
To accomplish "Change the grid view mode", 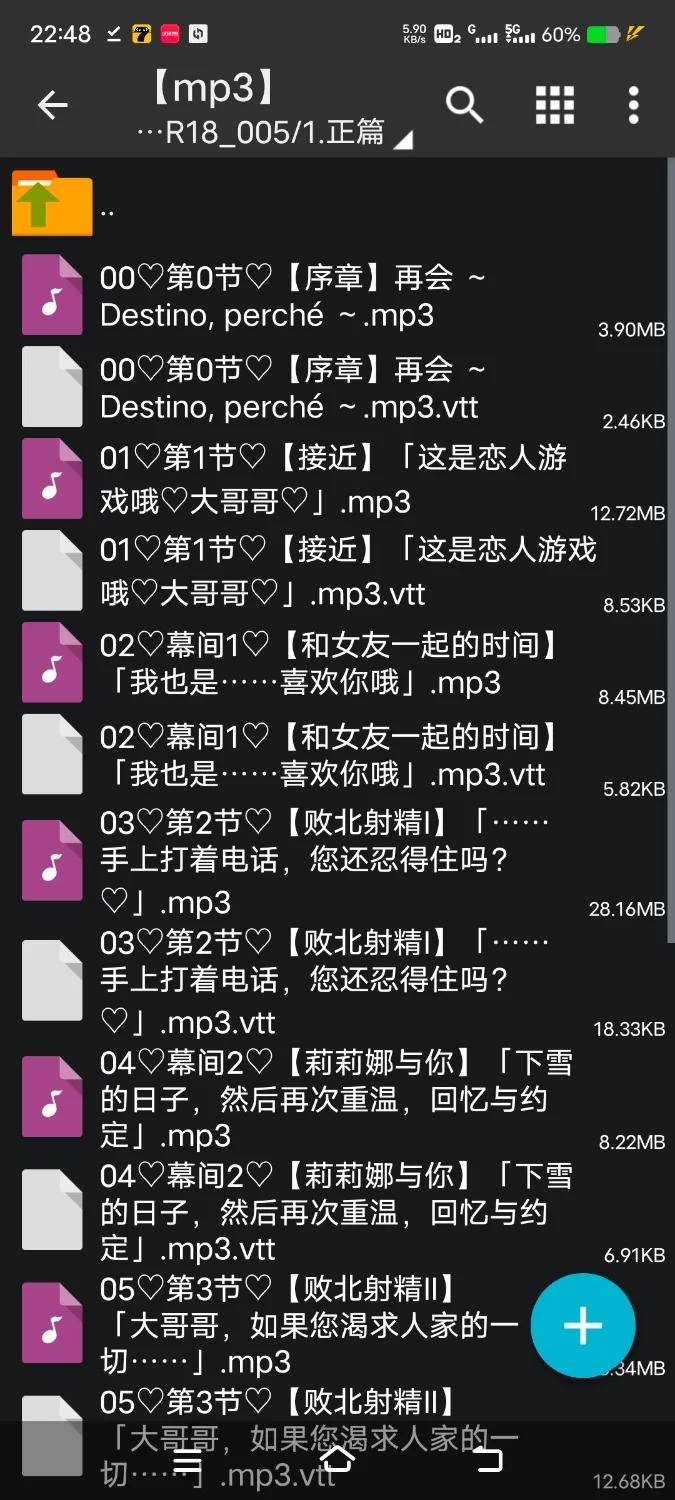I will [x=554, y=105].
